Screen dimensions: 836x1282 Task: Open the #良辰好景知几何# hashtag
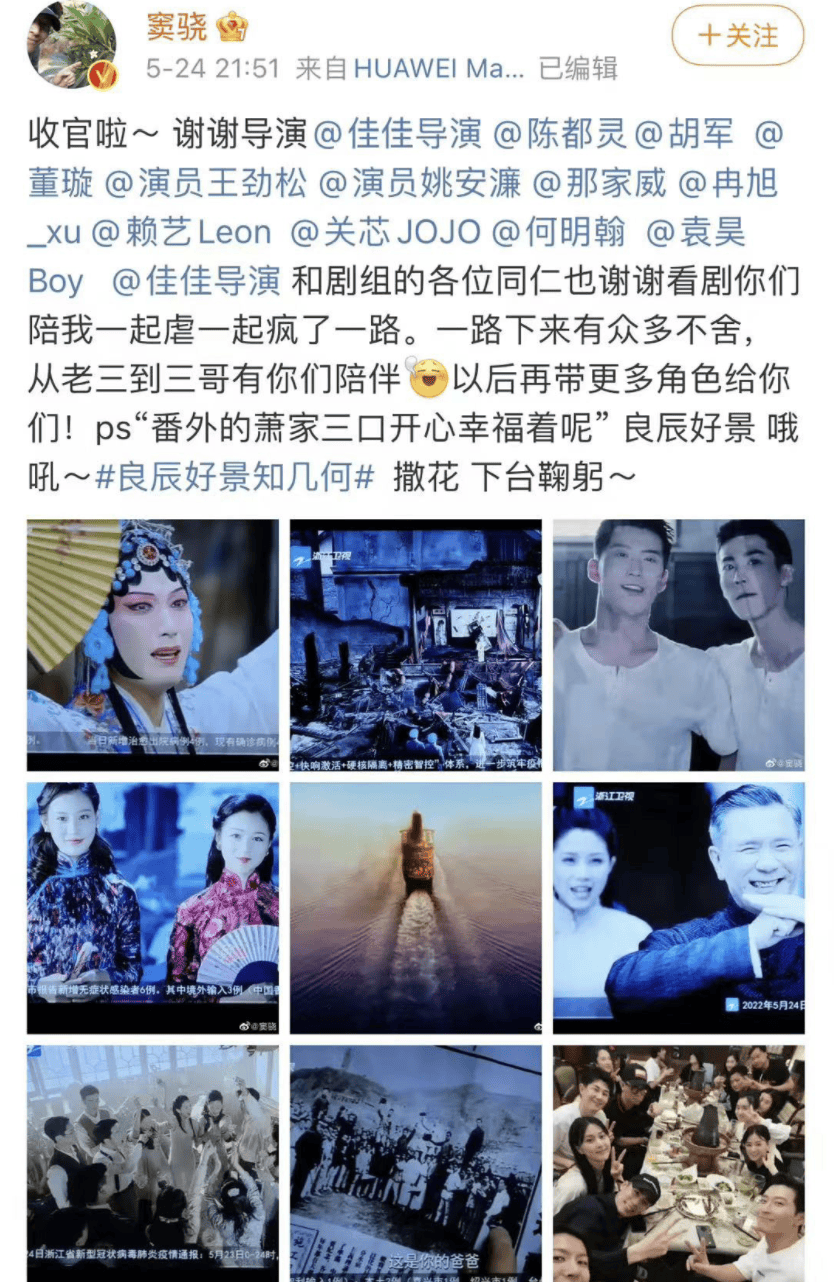(x=234, y=477)
